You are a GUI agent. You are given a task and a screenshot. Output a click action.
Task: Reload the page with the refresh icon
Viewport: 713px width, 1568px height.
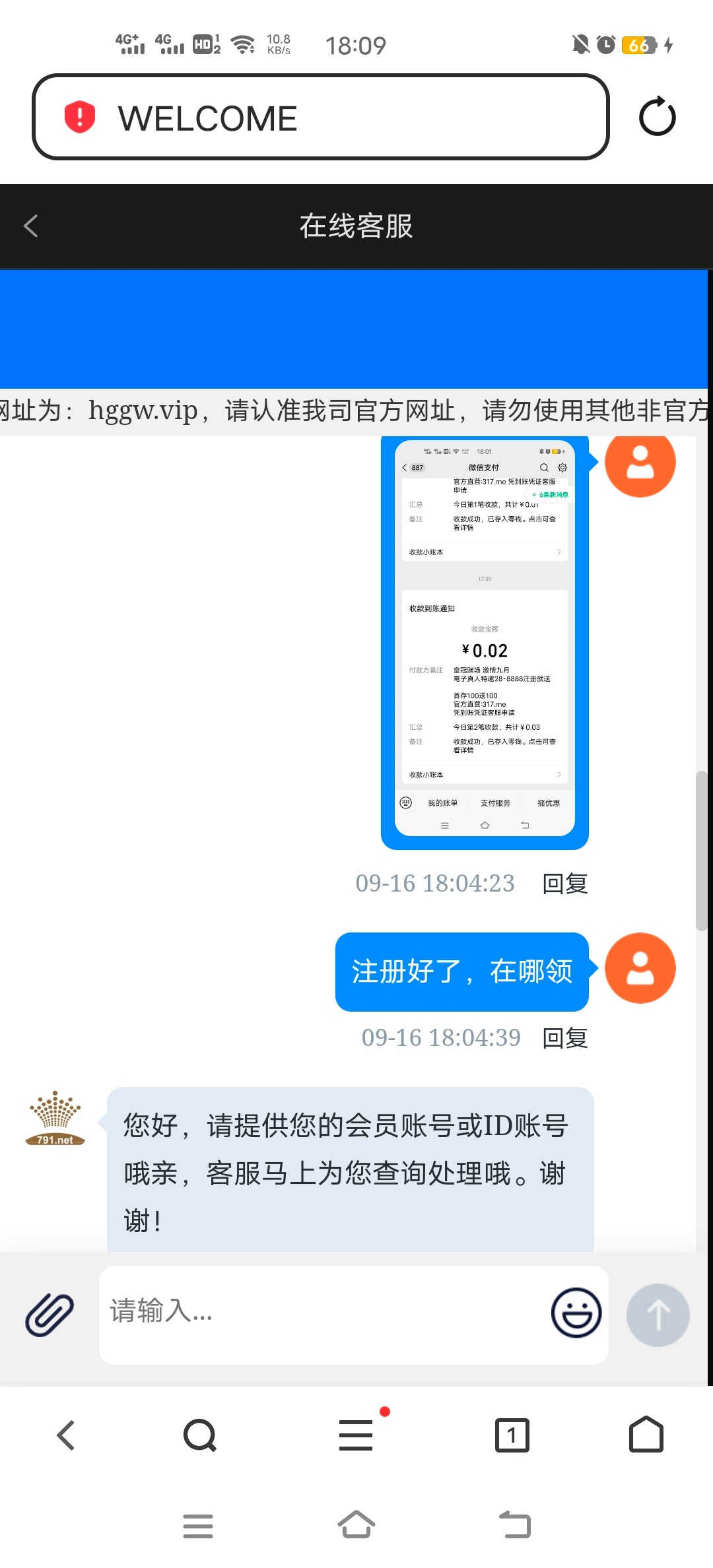[x=657, y=117]
